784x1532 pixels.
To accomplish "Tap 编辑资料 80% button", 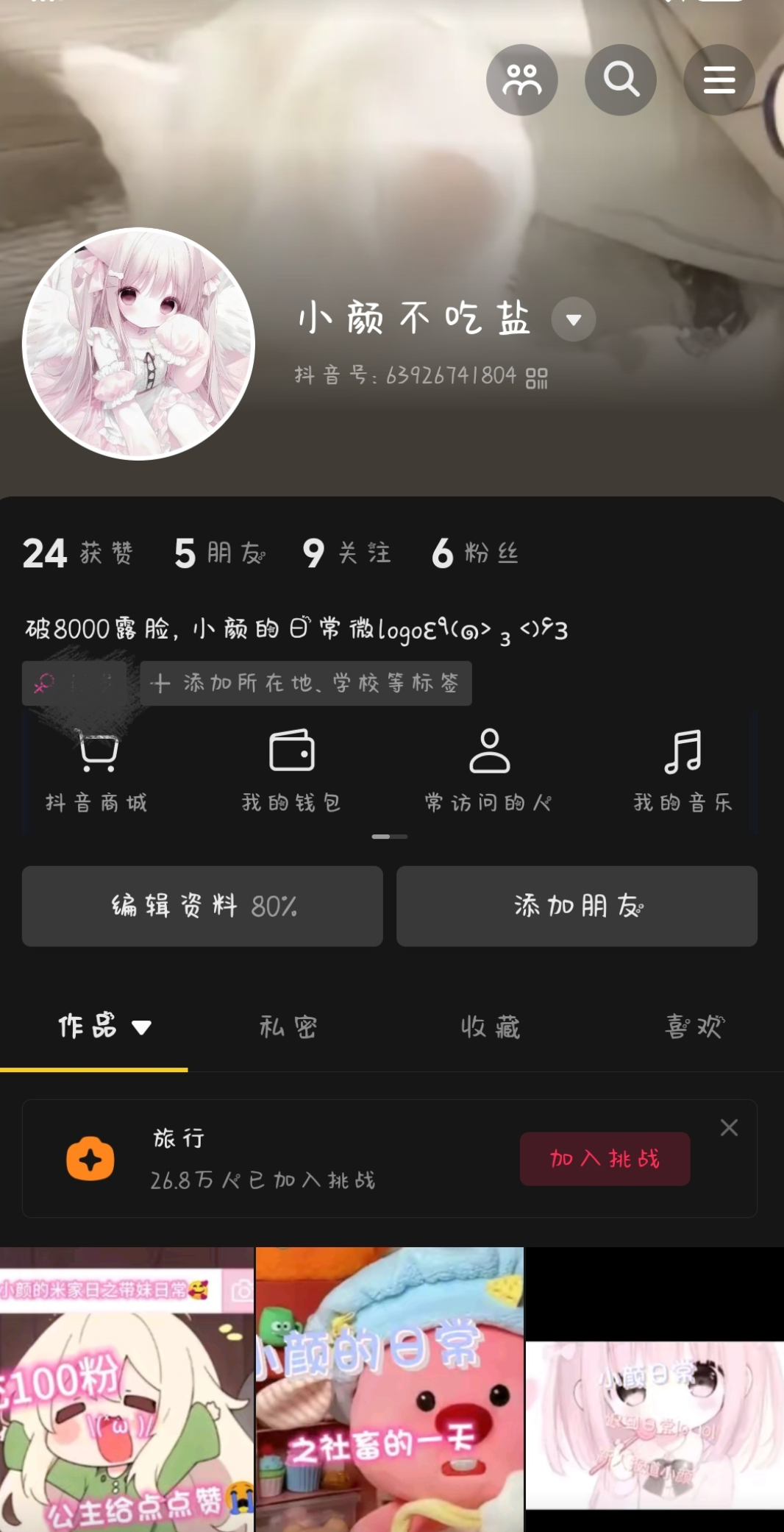I will (x=202, y=906).
